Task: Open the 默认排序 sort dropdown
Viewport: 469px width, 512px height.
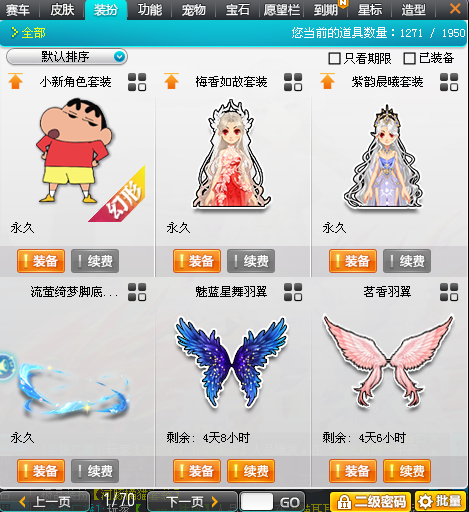Action: (67, 57)
